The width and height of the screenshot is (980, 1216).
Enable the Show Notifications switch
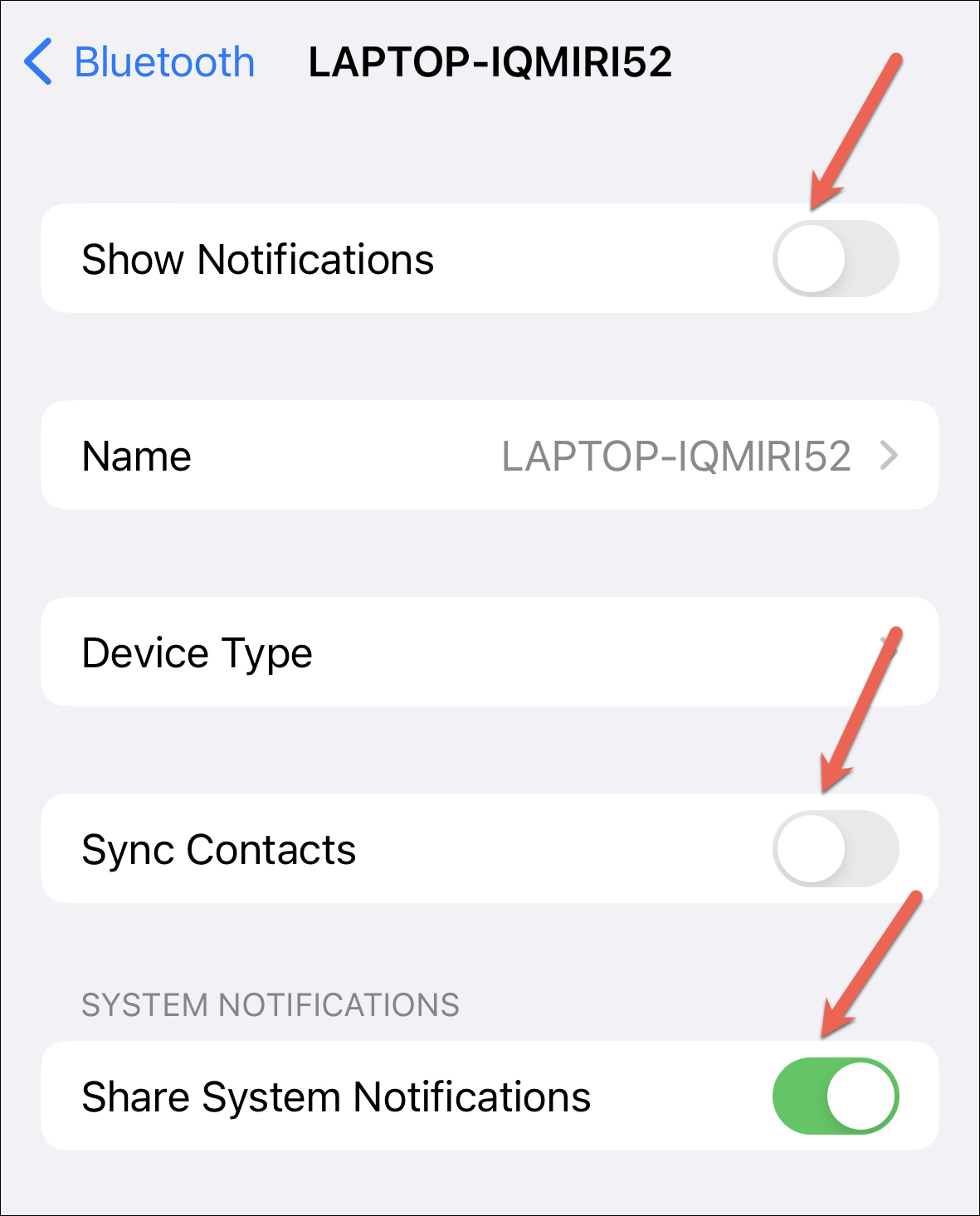click(835, 259)
